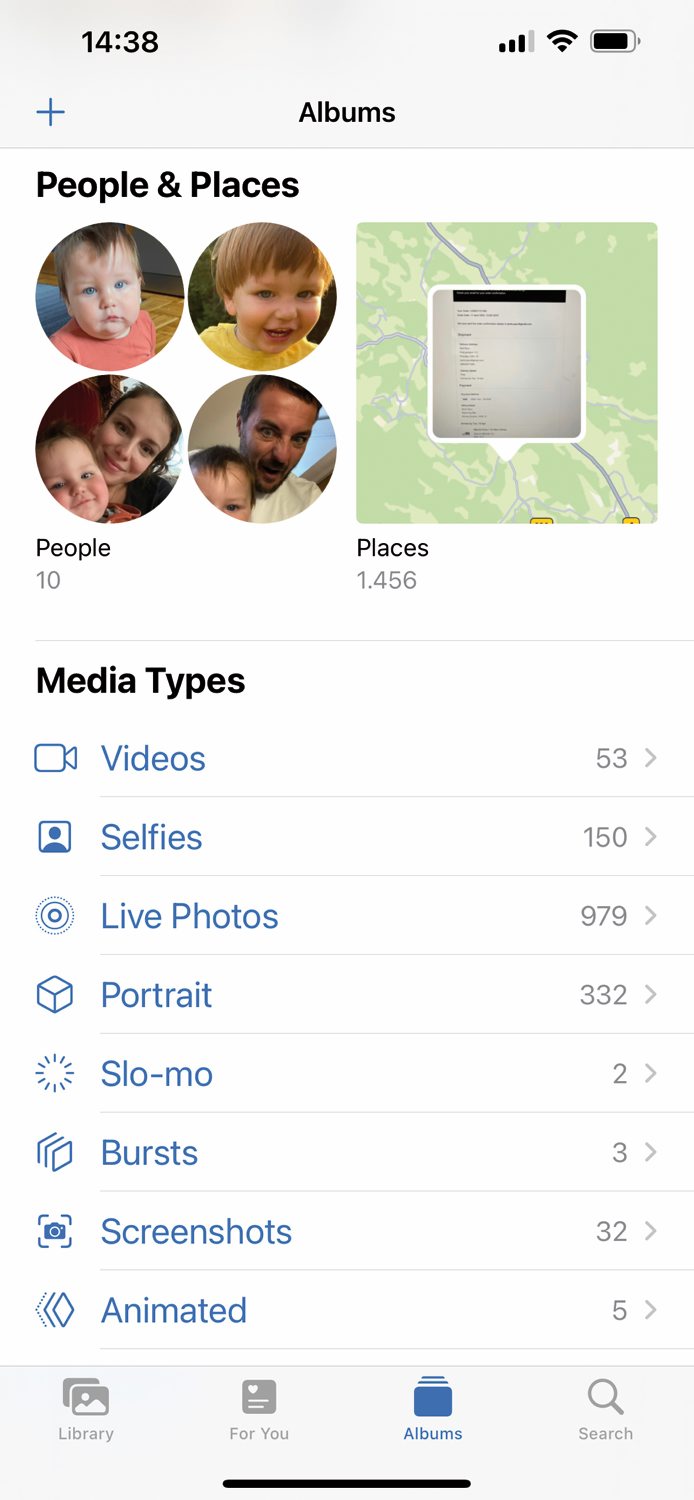
Task: View Screenshots album
Action: pyautogui.click(x=347, y=1232)
